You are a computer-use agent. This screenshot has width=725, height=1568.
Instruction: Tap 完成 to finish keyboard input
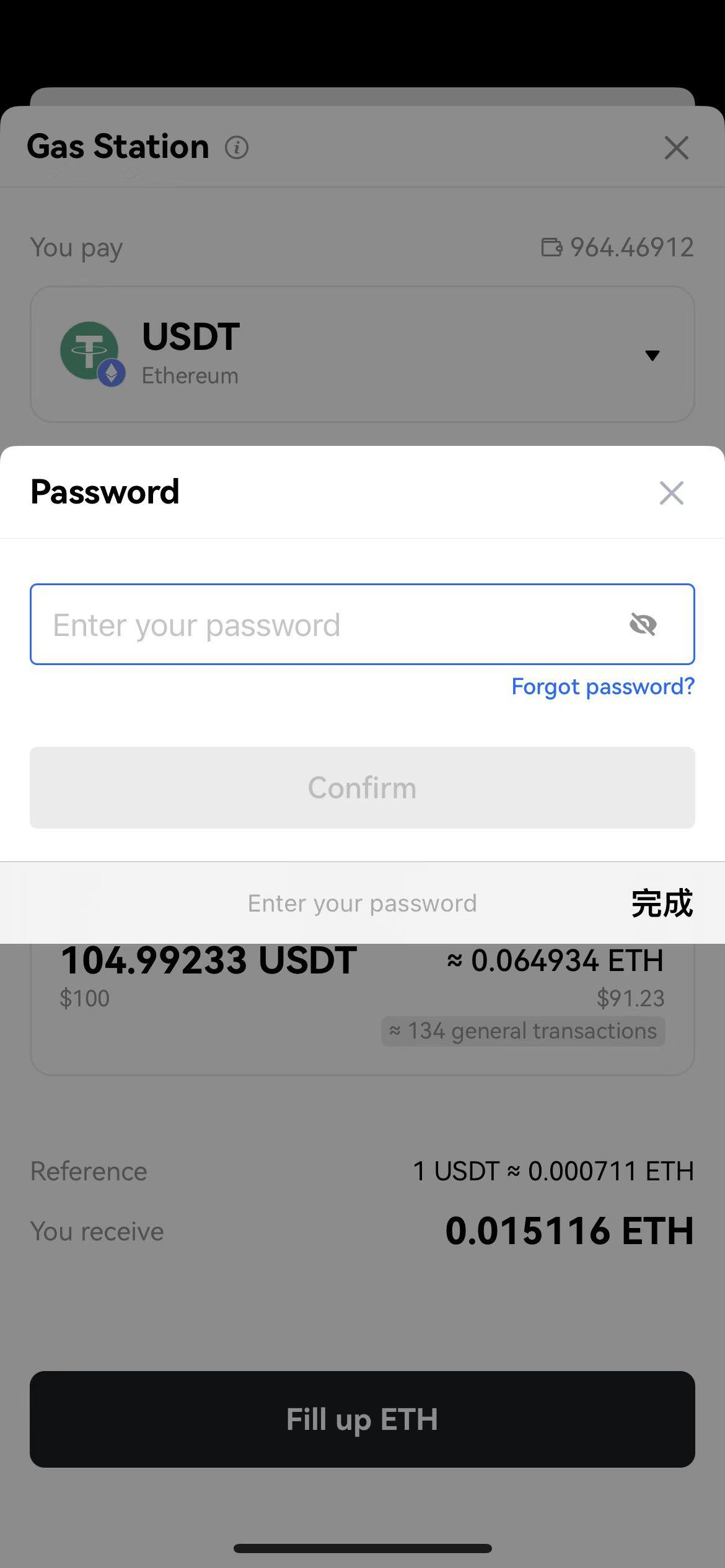[661, 903]
